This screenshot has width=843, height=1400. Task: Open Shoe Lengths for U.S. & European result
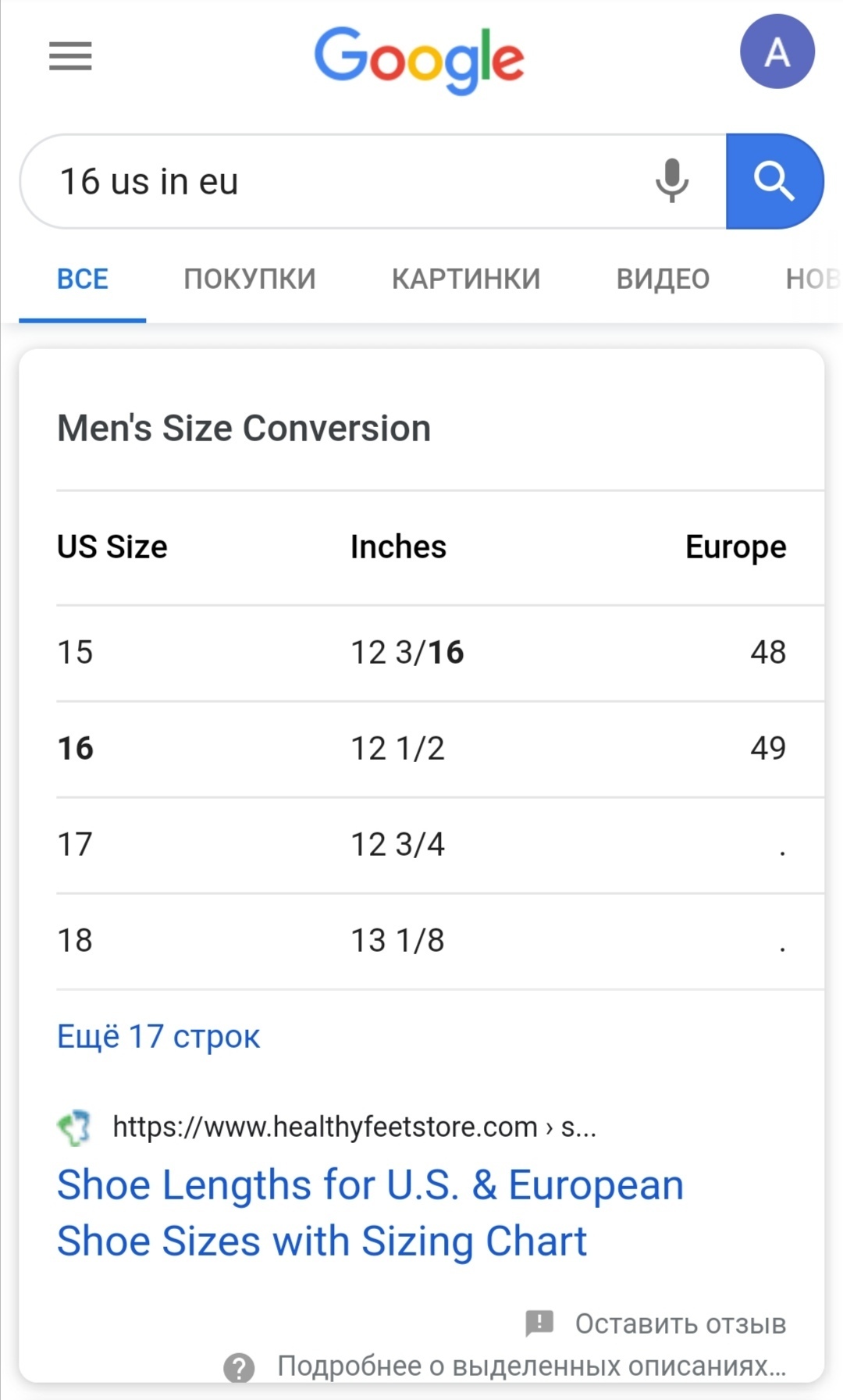pos(370,1213)
